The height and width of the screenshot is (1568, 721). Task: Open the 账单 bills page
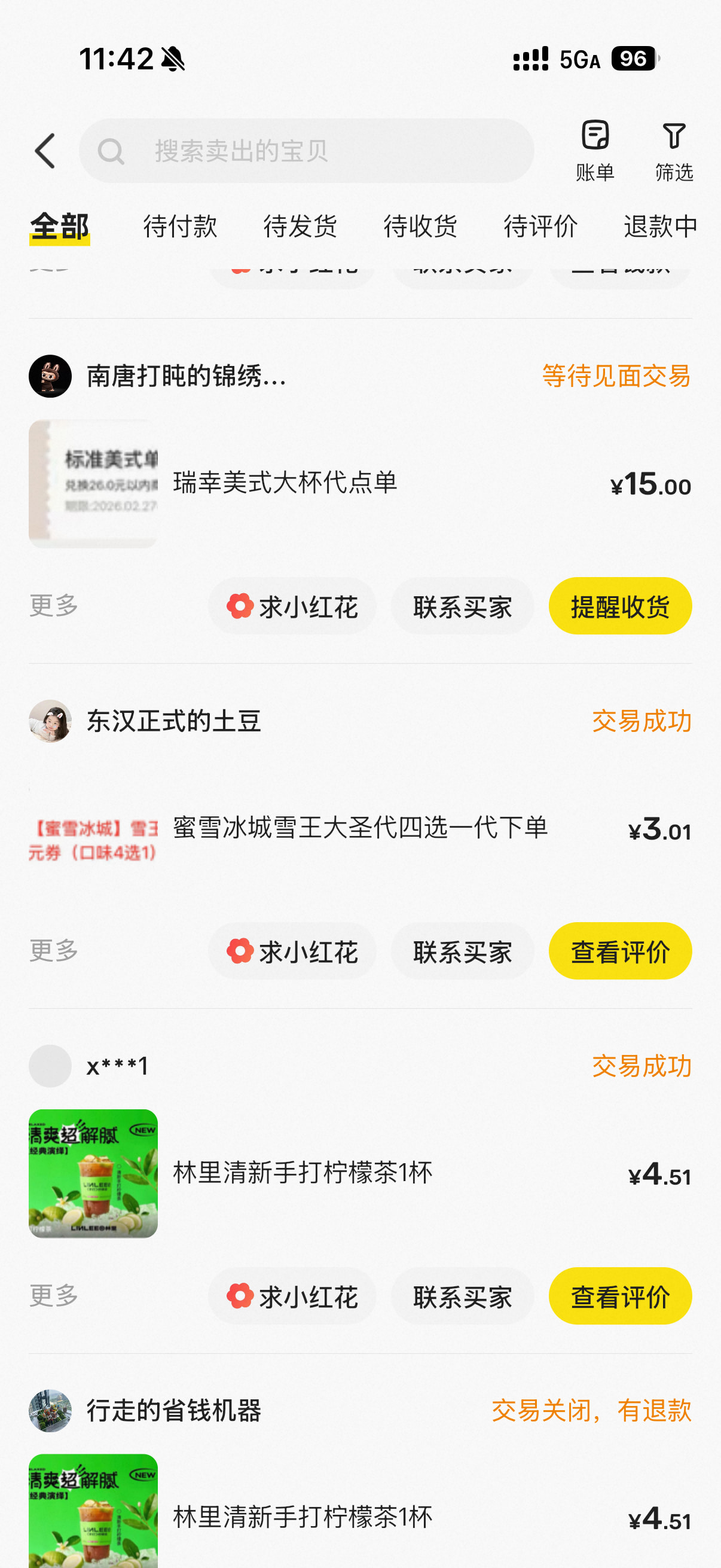(x=594, y=150)
